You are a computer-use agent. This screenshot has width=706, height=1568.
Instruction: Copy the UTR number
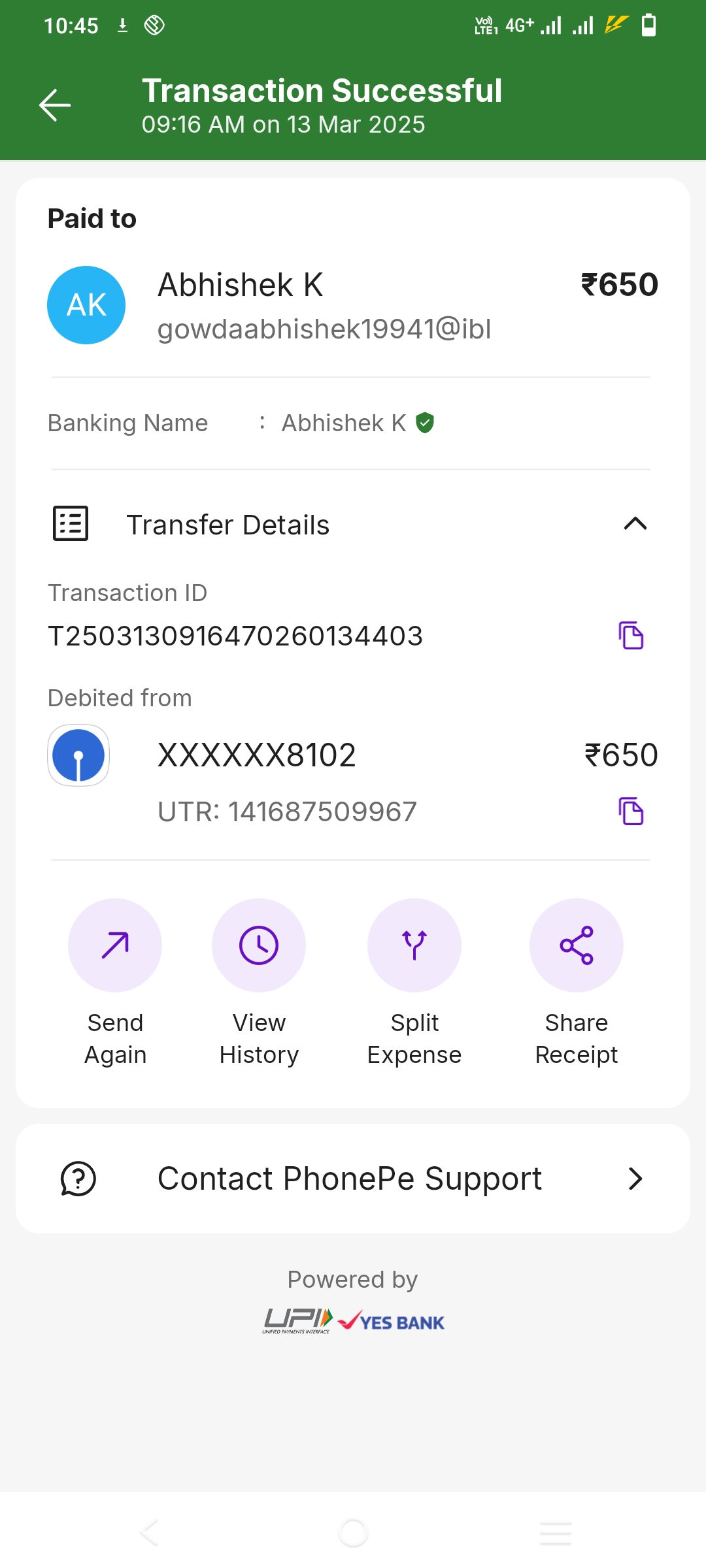pos(631,811)
